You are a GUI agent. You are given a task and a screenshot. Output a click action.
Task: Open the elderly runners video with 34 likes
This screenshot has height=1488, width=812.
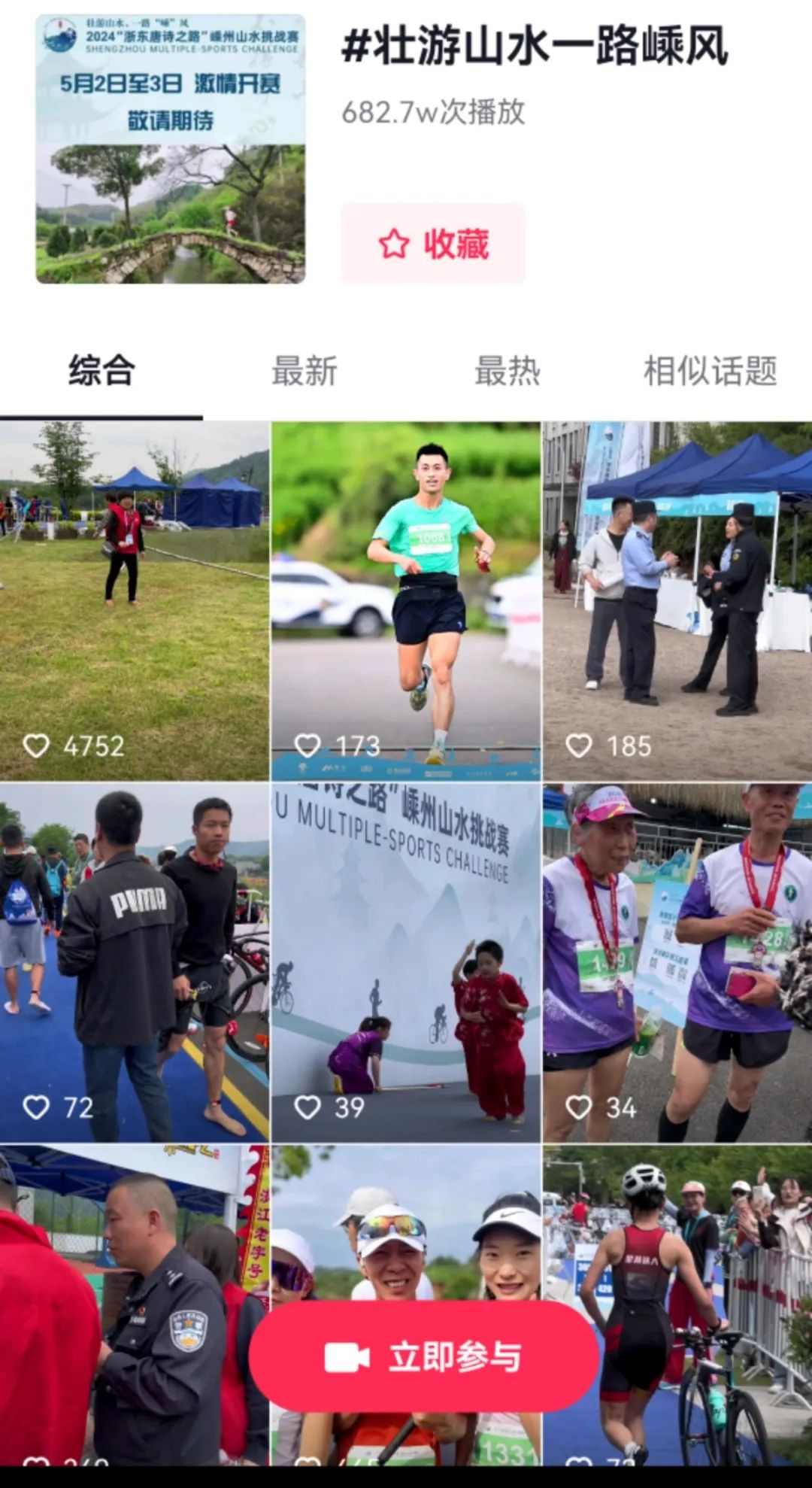pos(677,961)
